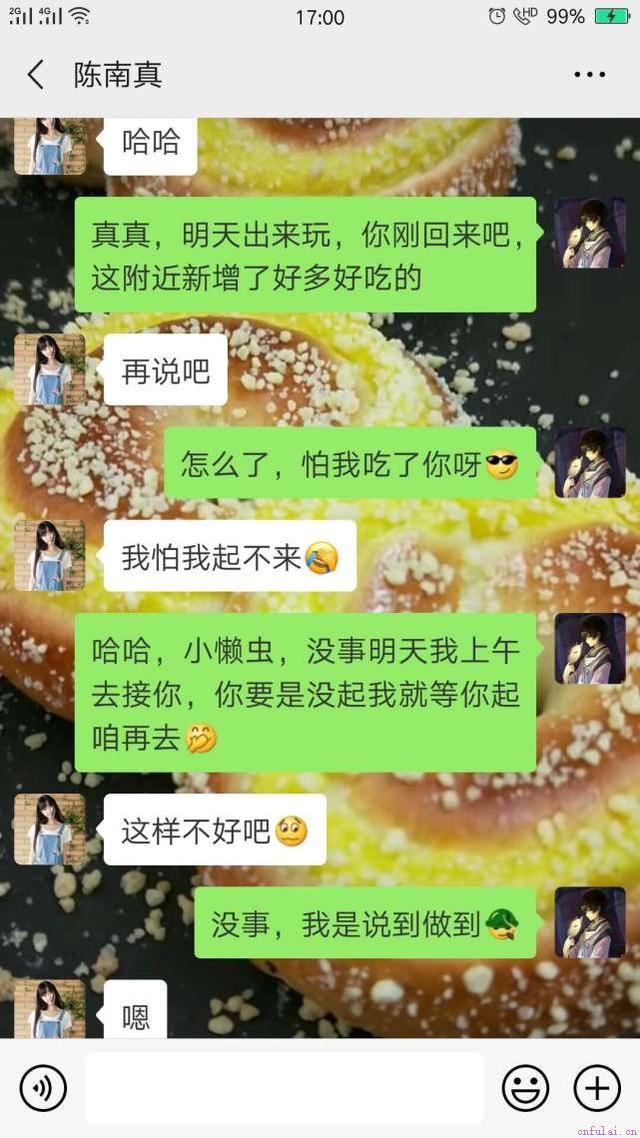Open 陈南真's avatar beside 再说吧
Image resolution: width=640 pixels, height=1138 pixels.
pos(50,369)
